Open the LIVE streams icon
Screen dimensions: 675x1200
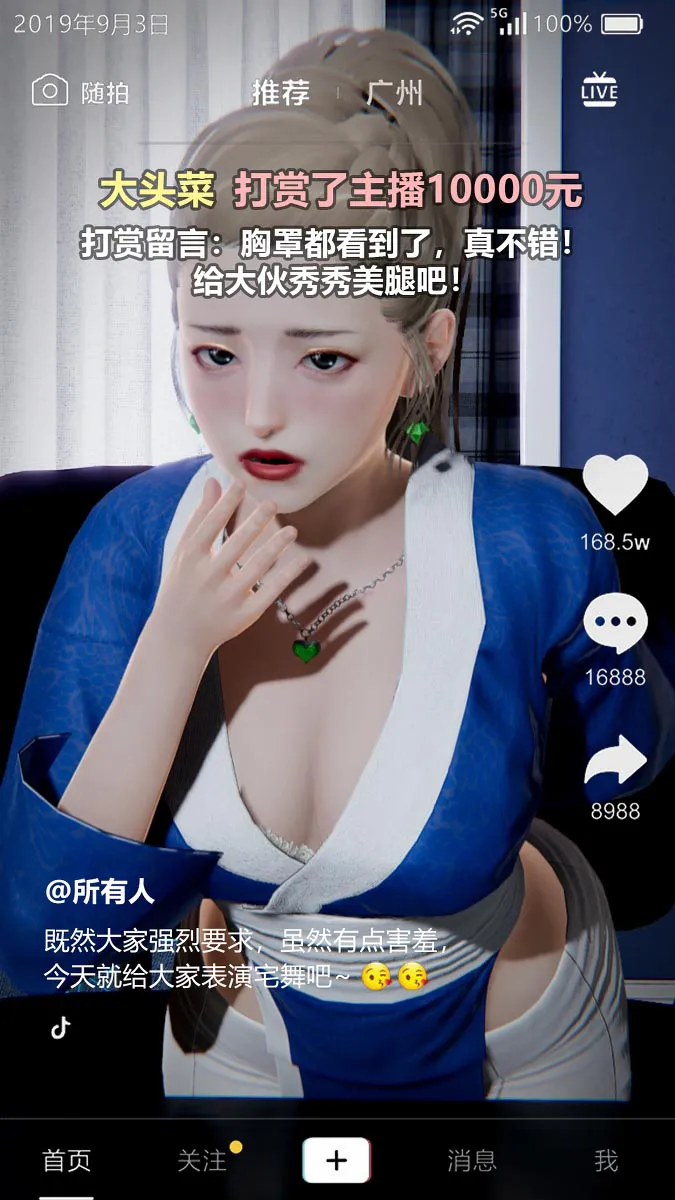[x=599, y=91]
